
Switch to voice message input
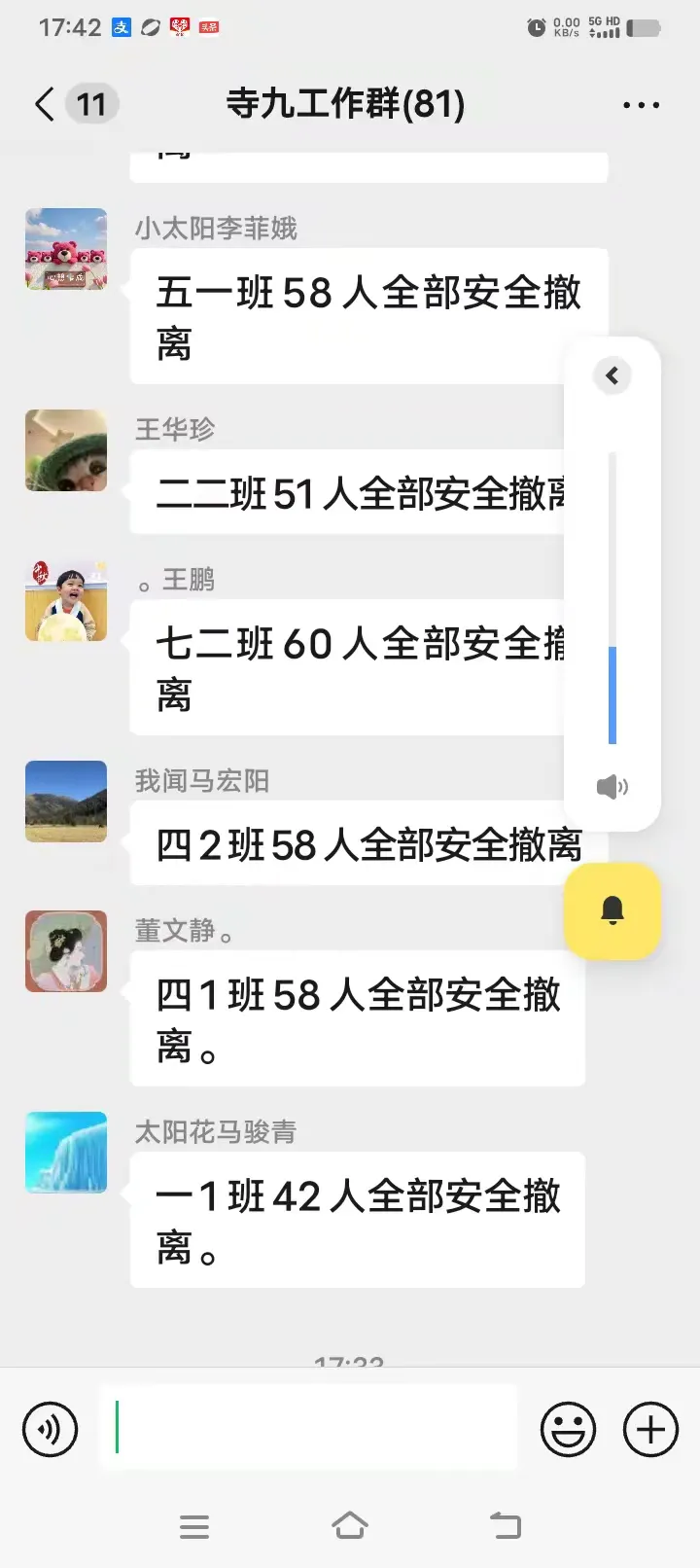point(50,1429)
